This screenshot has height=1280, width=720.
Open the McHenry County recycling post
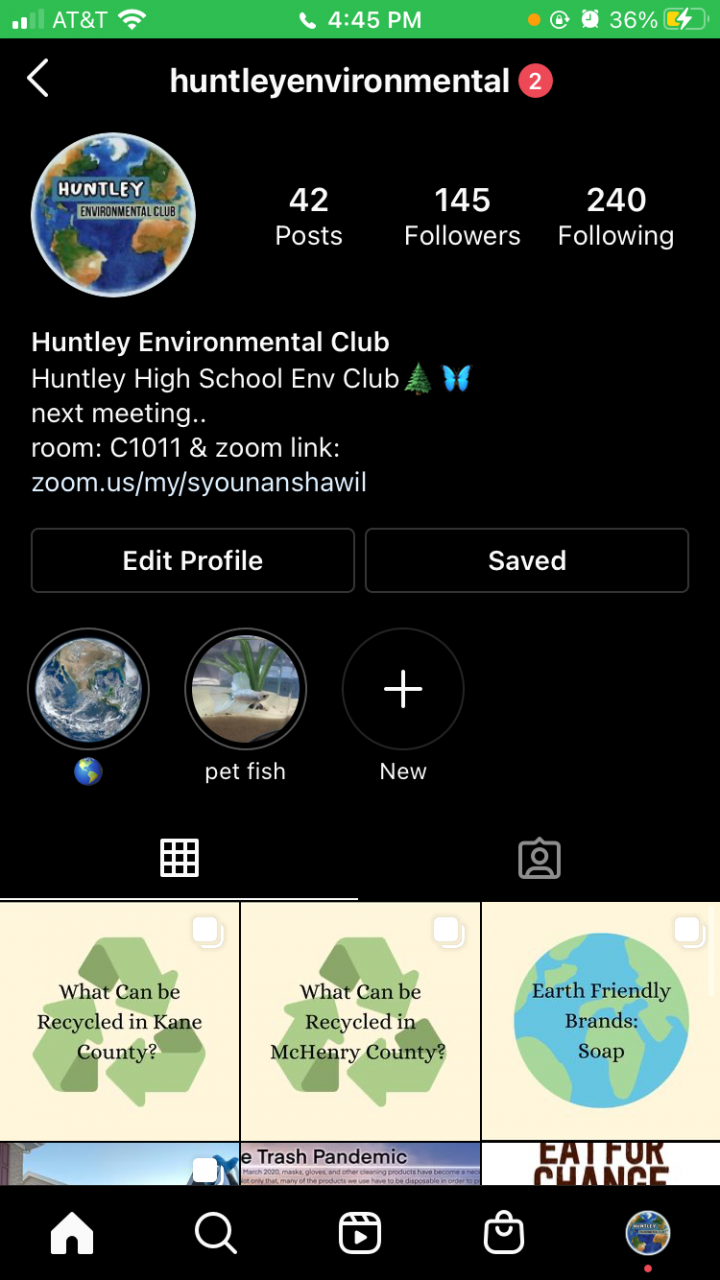pyautogui.click(x=360, y=1021)
